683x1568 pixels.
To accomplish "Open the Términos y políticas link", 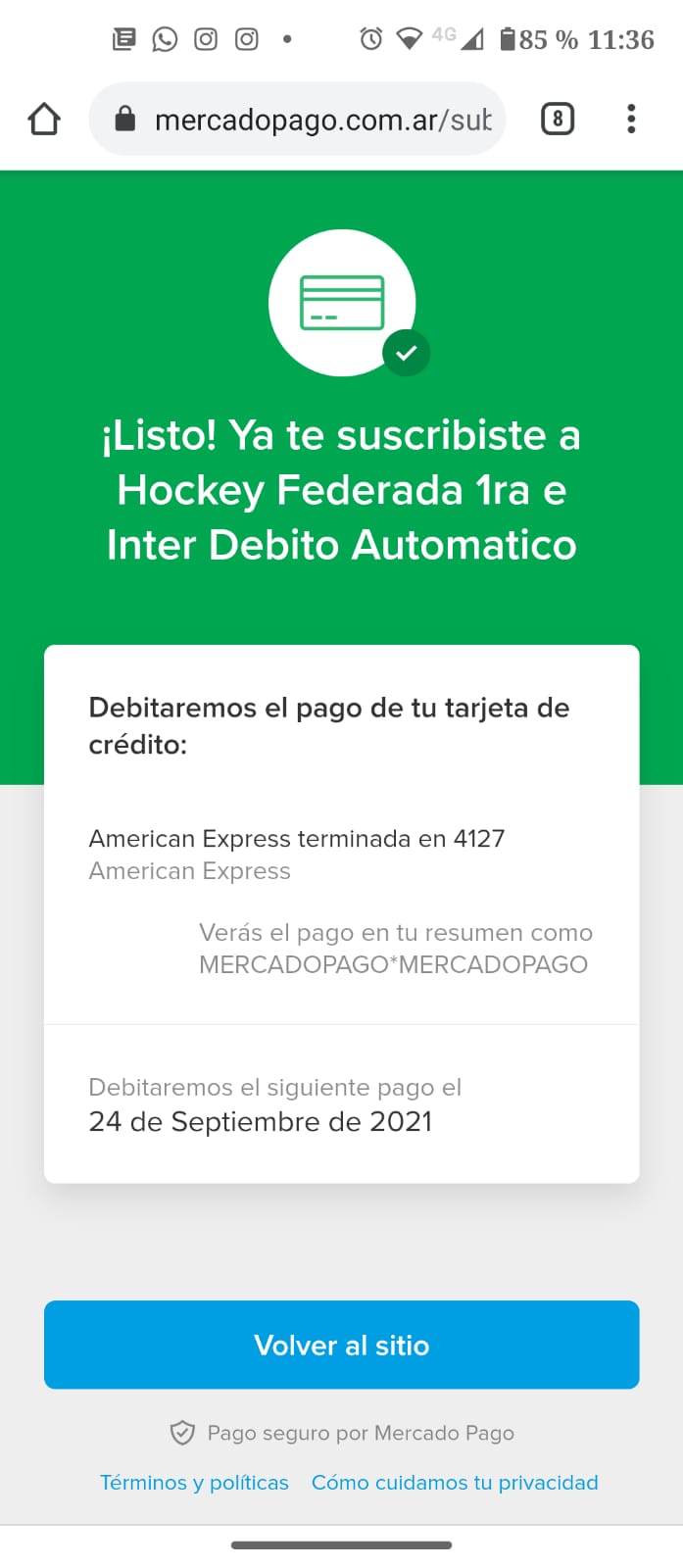I will (x=194, y=1483).
